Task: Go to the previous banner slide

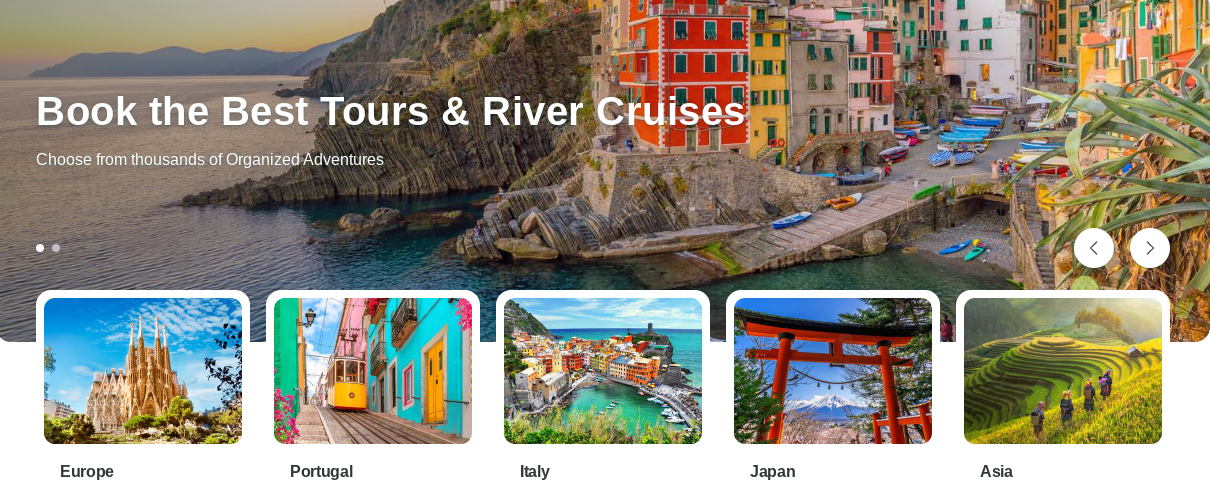Action: (1093, 248)
